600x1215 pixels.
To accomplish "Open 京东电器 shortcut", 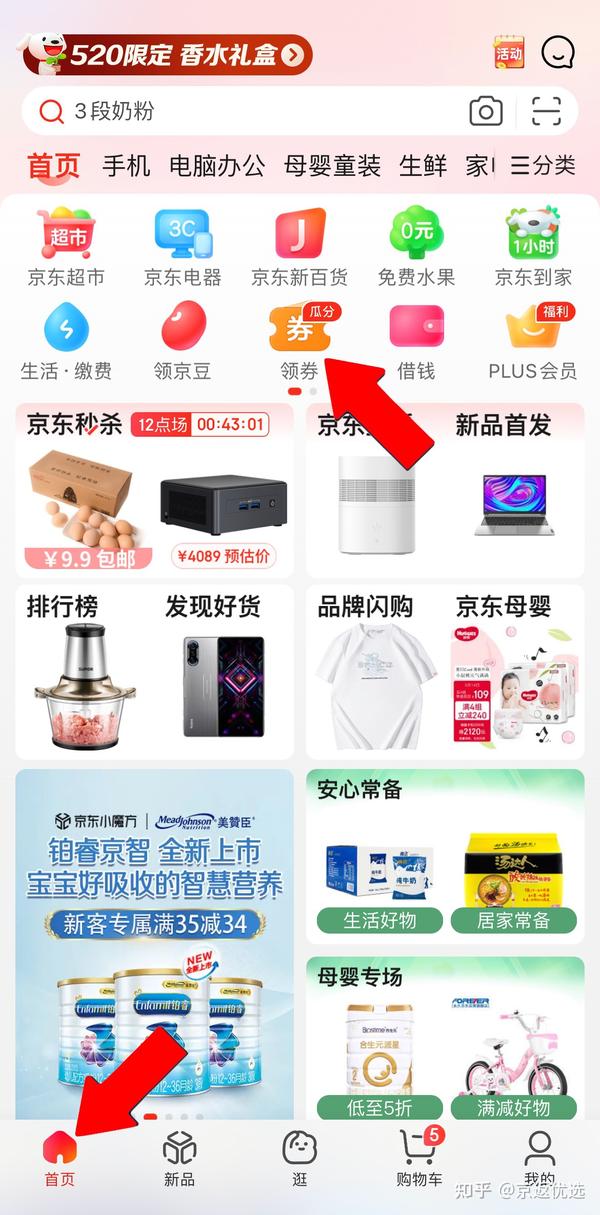I will point(182,247).
